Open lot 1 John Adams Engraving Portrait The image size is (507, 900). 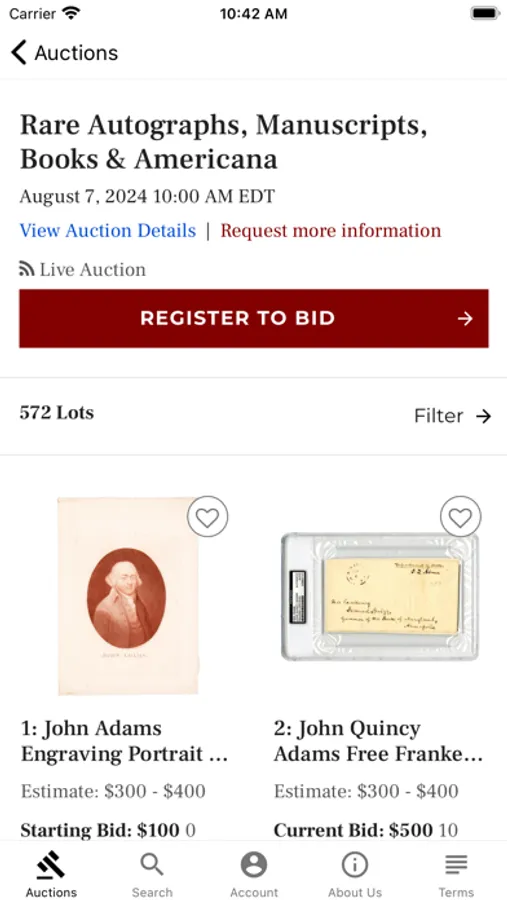point(125,741)
